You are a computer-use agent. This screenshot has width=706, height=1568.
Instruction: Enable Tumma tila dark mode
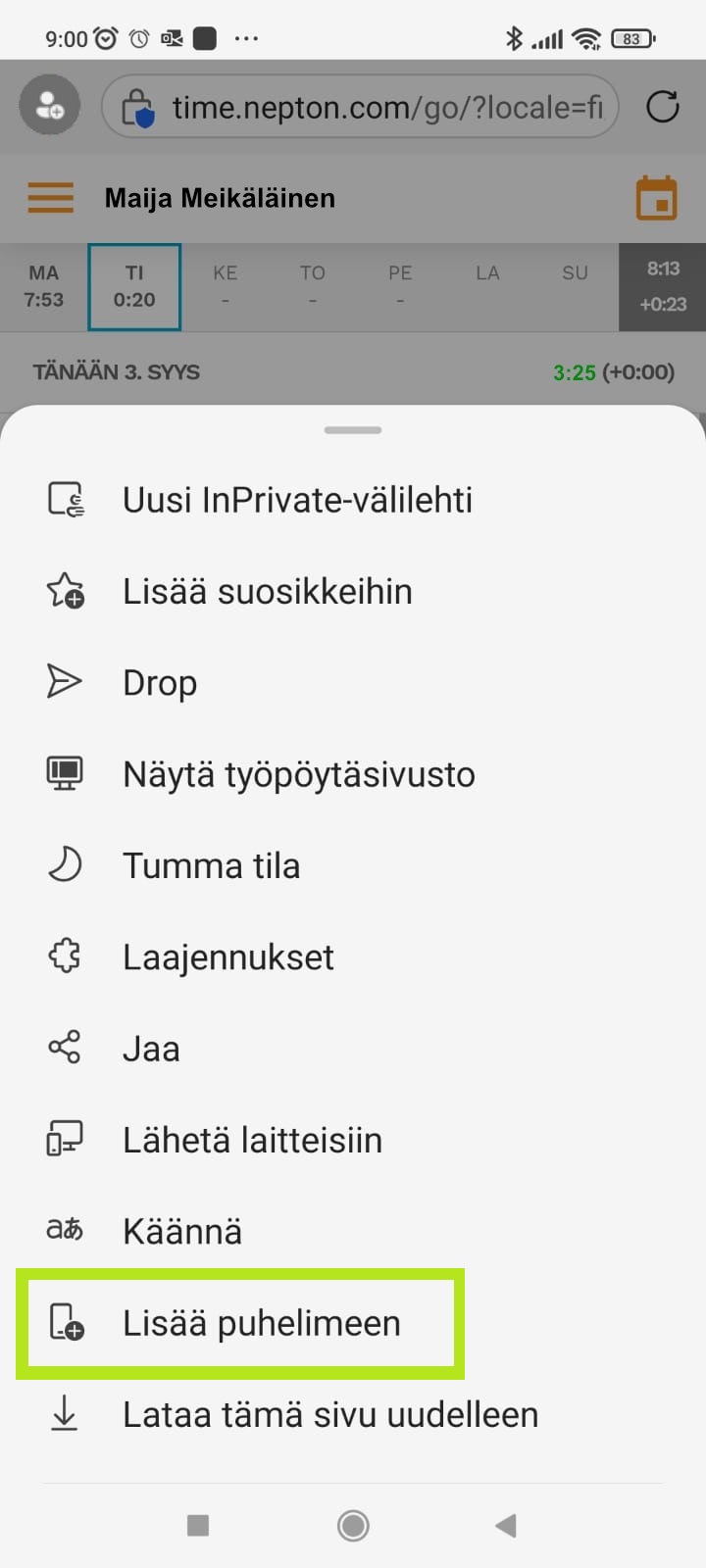click(x=211, y=866)
